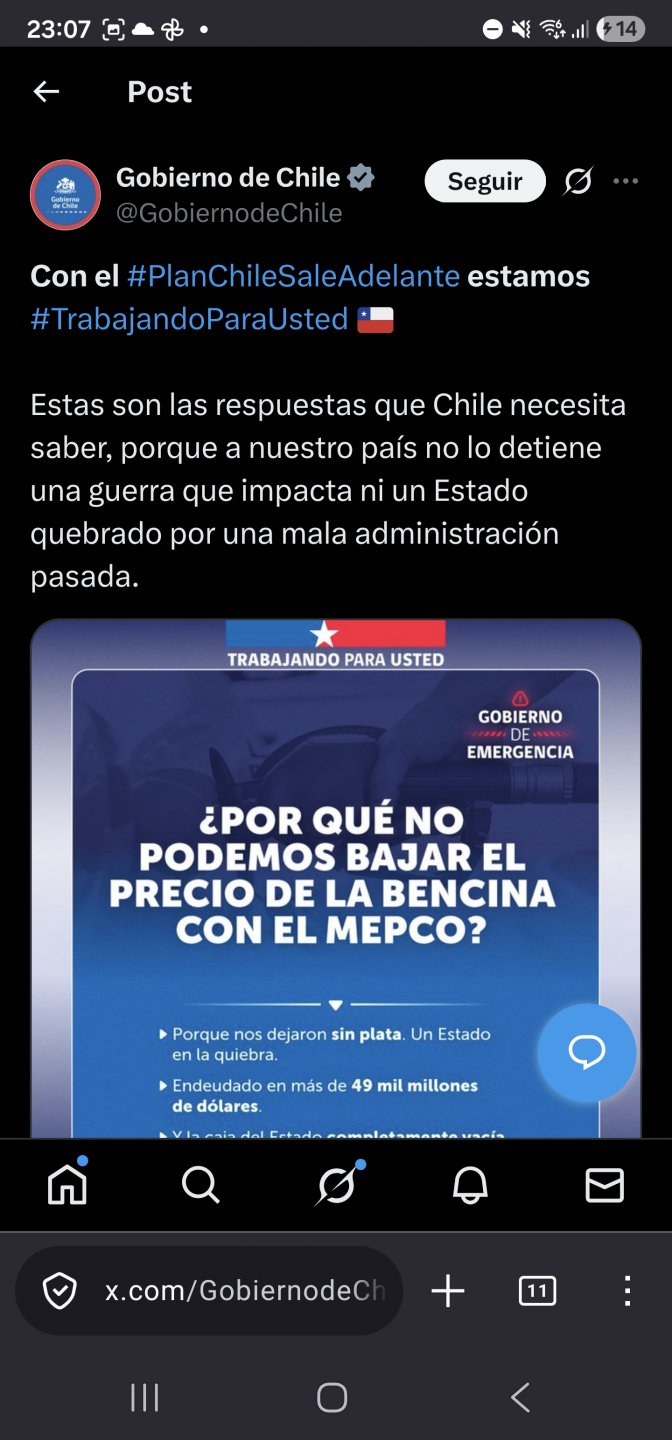Viewport: 672px width, 1440px height.
Task: Open the Messages envelope tab
Action: coord(604,1185)
